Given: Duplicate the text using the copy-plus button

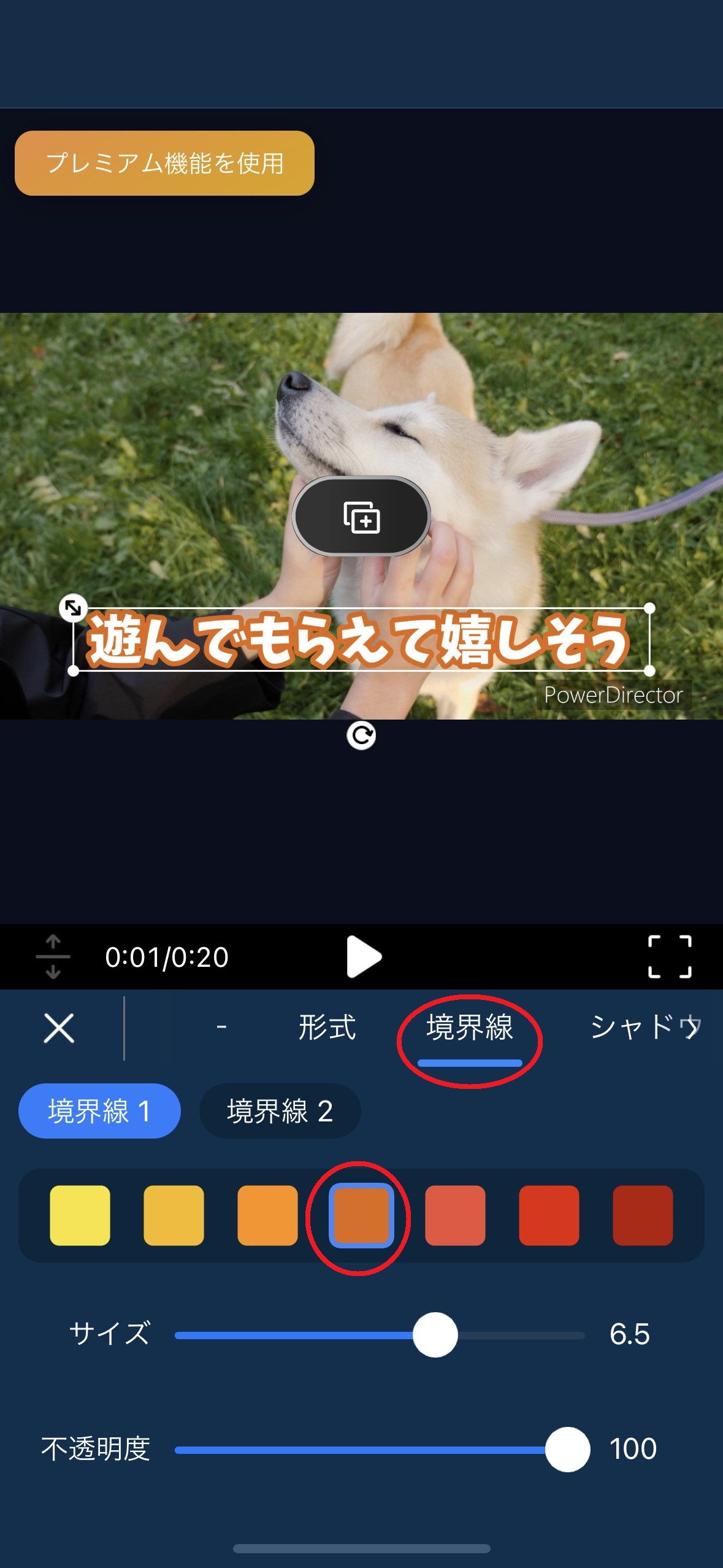Looking at the screenshot, I should (361, 517).
